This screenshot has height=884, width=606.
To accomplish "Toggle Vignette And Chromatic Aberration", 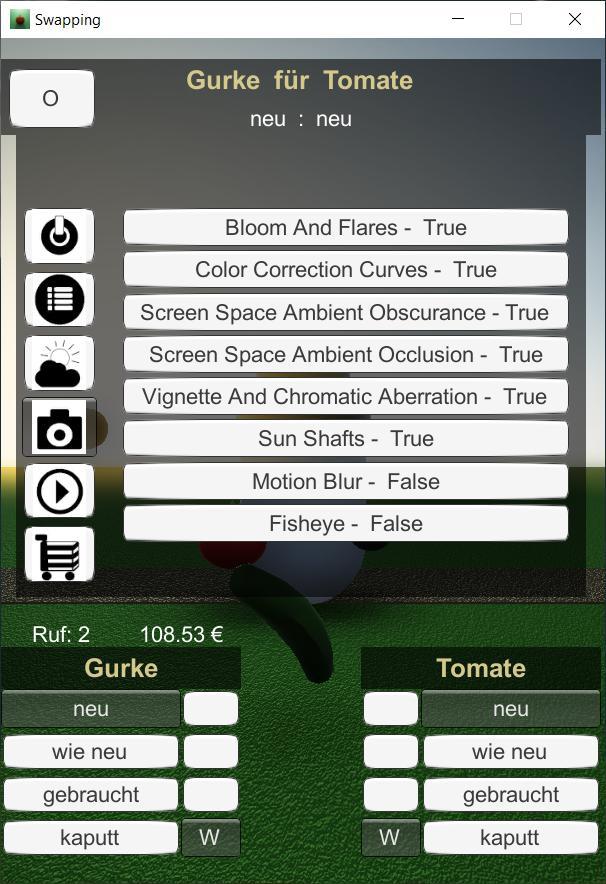I will (345, 396).
